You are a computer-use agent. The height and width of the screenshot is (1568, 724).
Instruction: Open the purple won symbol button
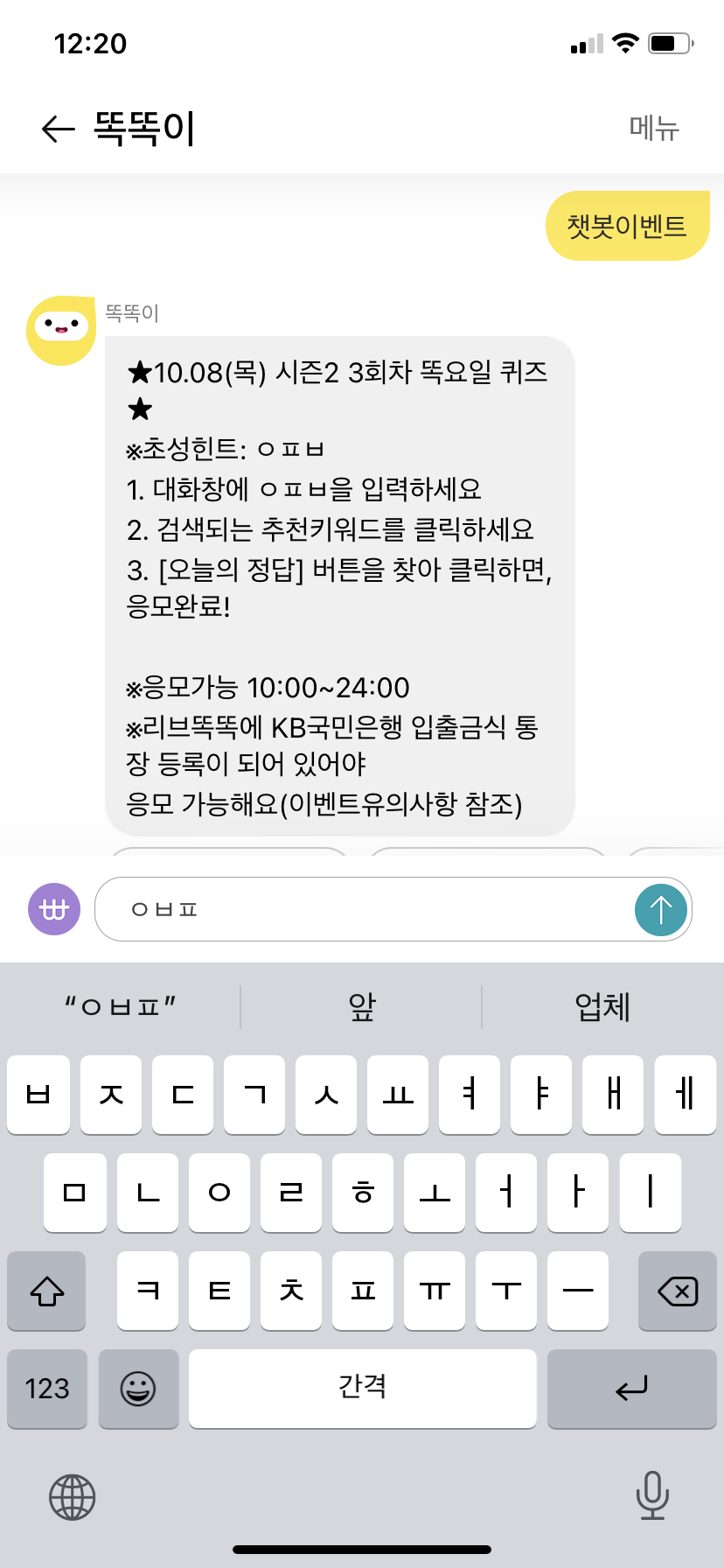[x=54, y=909]
